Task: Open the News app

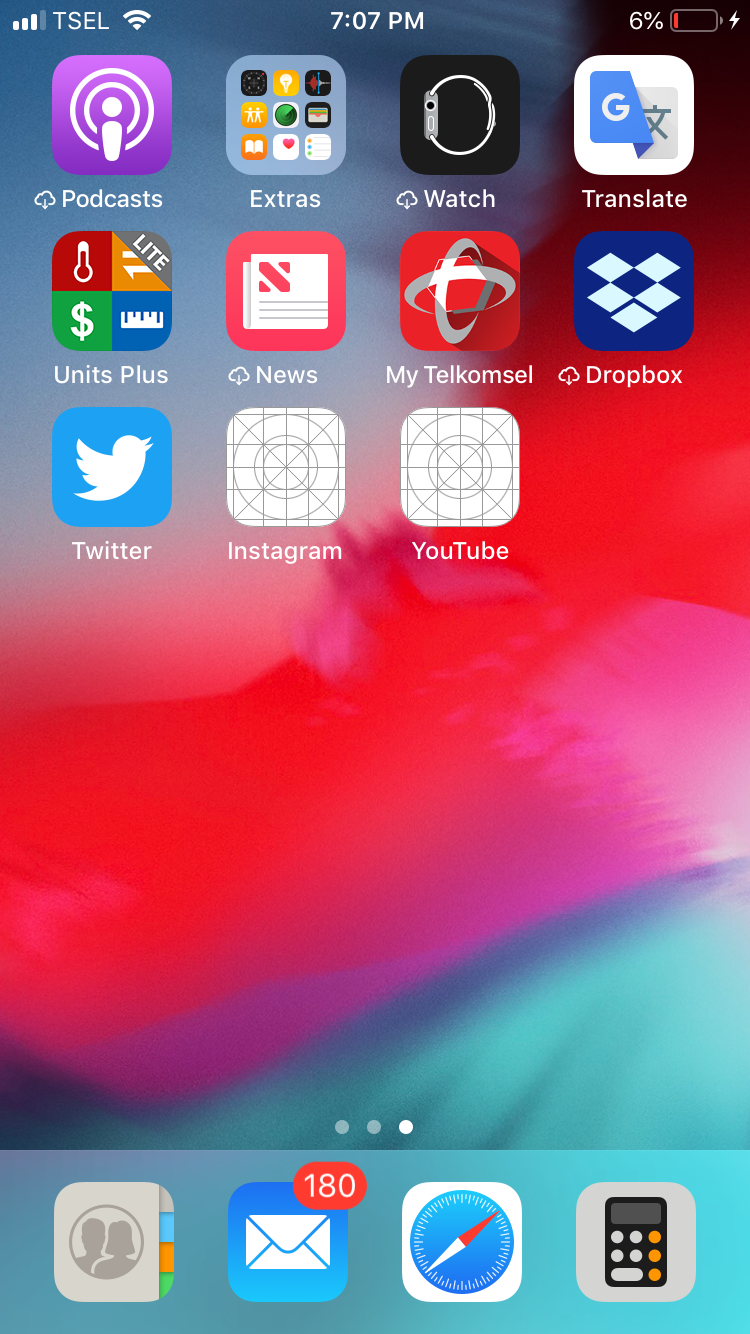Action: coord(286,291)
